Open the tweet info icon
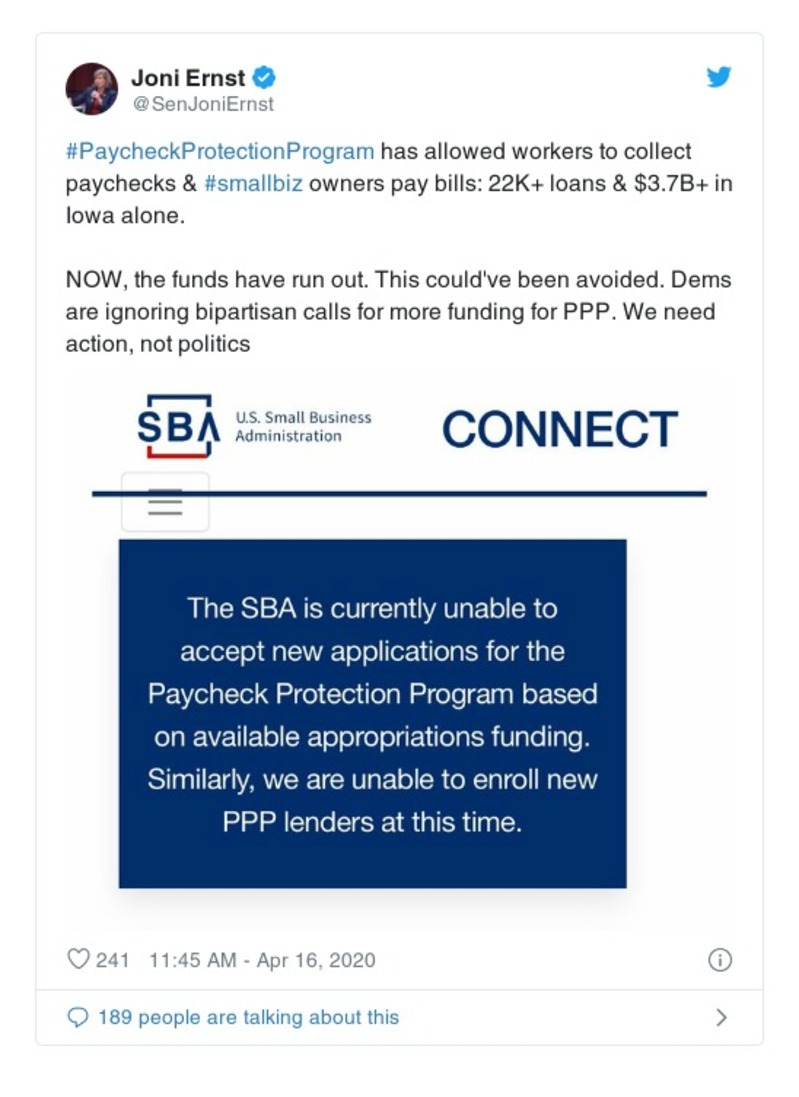799x1097 pixels. (719, 959)
